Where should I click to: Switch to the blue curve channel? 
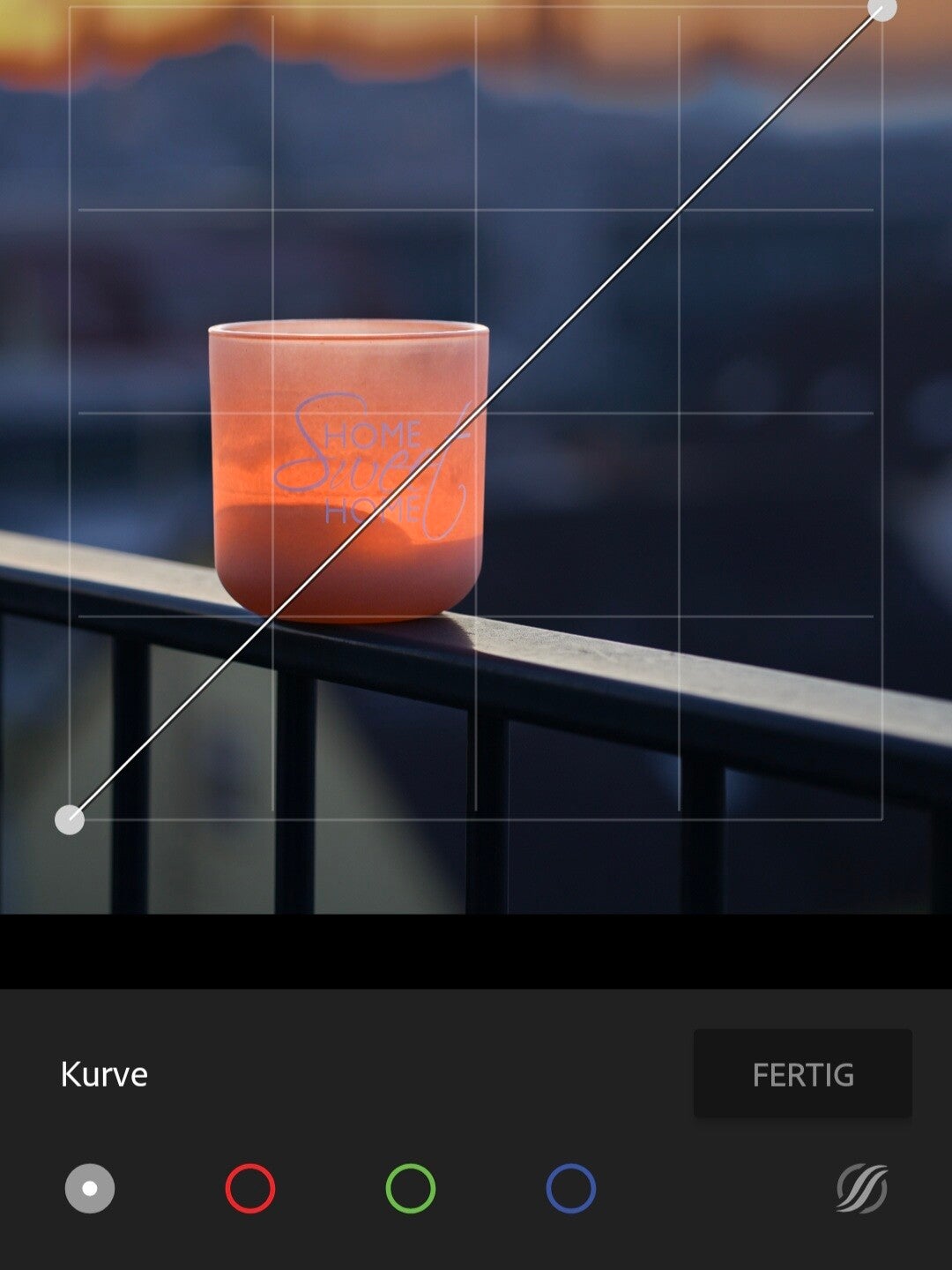pos(571,1188)
